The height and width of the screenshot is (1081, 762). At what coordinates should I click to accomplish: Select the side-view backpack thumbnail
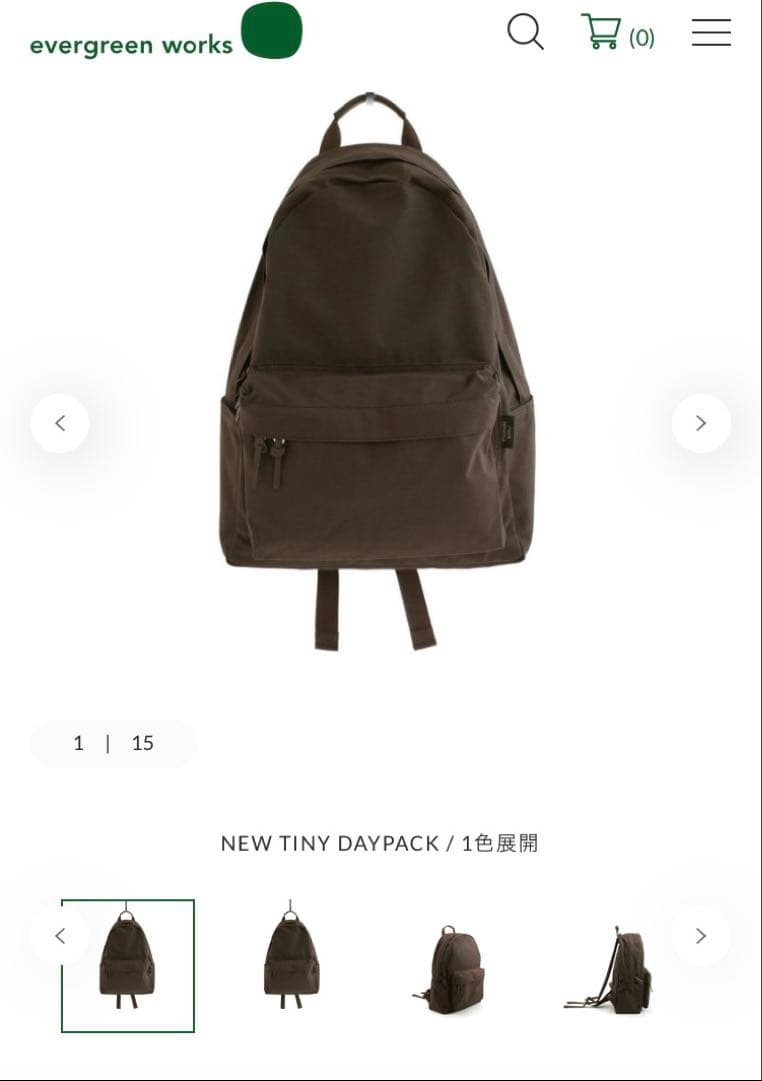612,968
